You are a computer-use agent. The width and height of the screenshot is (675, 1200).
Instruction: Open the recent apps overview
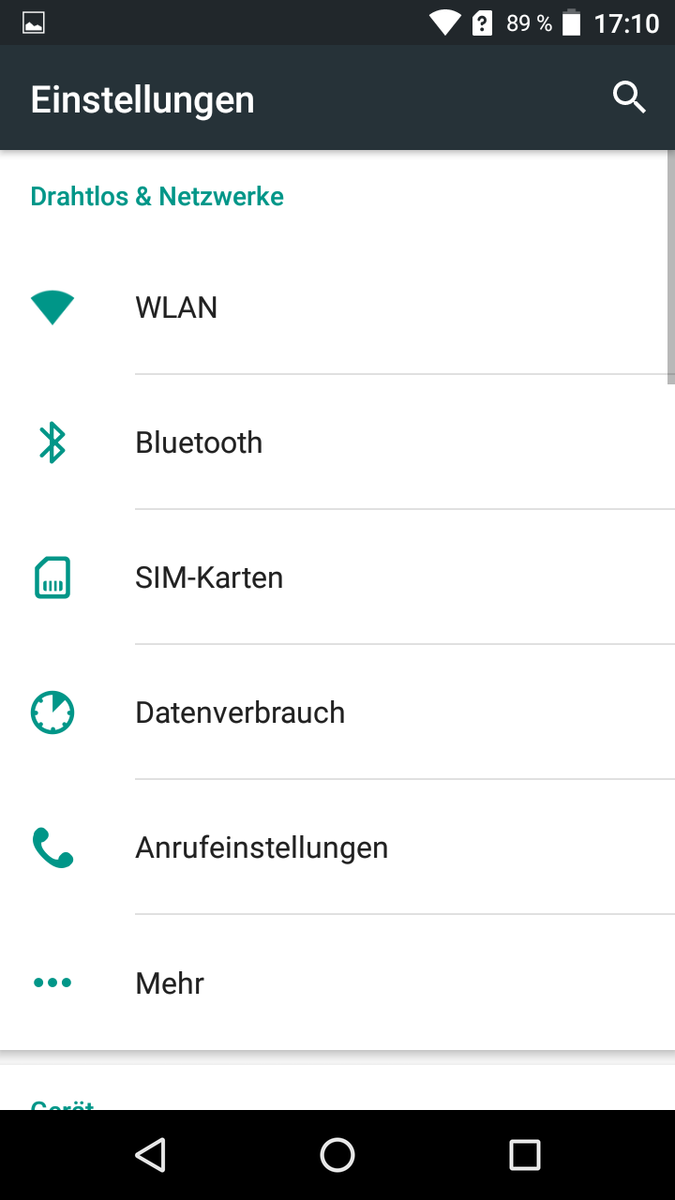[x=524, y=1155]
